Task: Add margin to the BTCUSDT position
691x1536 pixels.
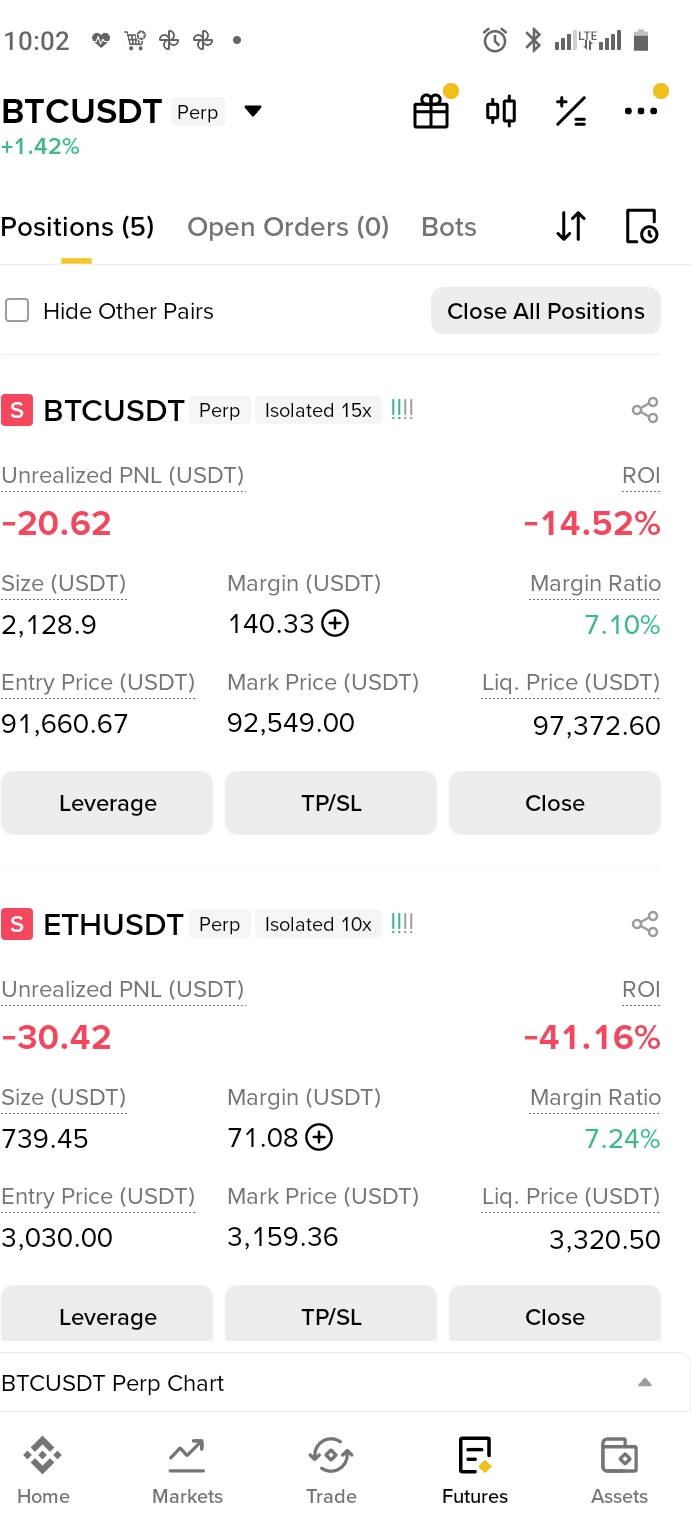Action: tap(336, 624)
